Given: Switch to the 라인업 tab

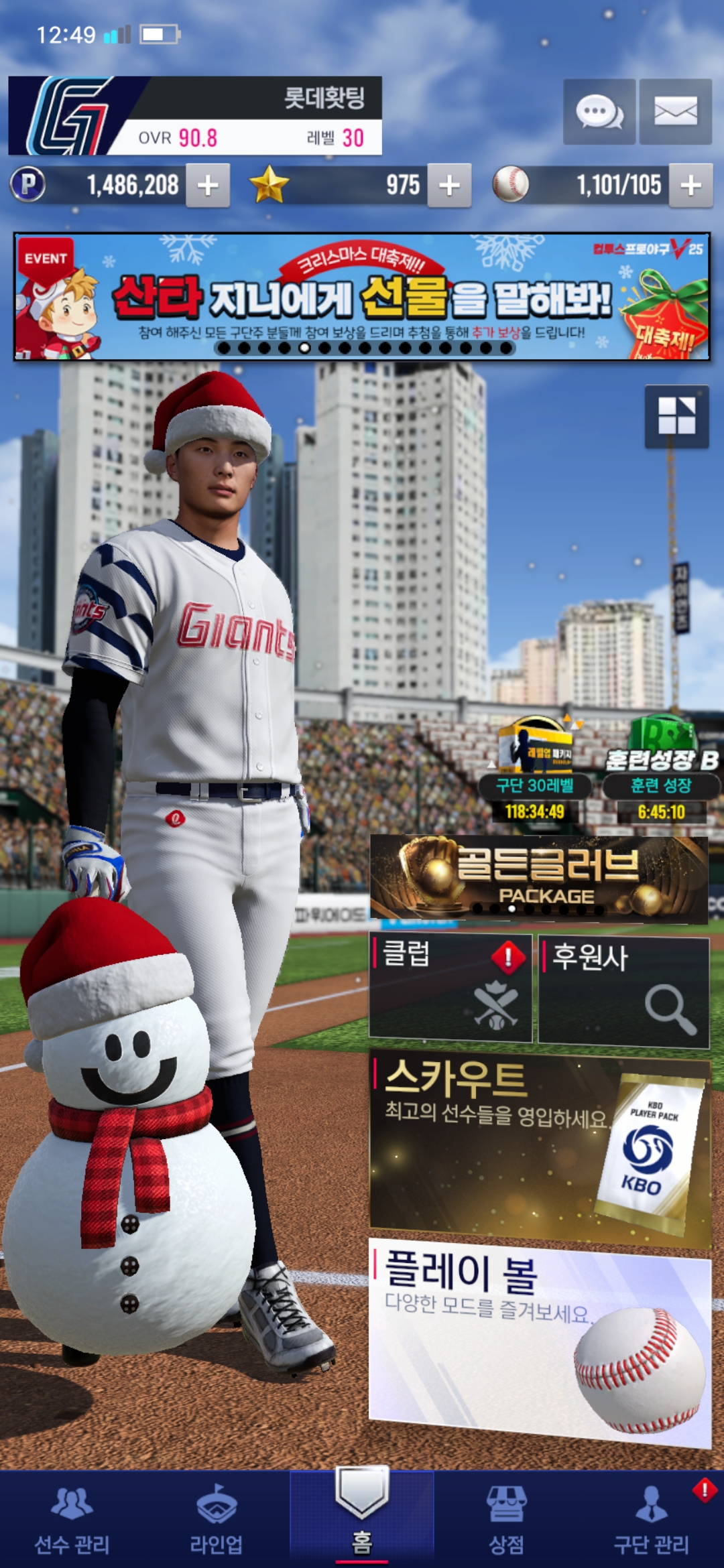Looking at the screenshot, I should [x=216, y=1520].
